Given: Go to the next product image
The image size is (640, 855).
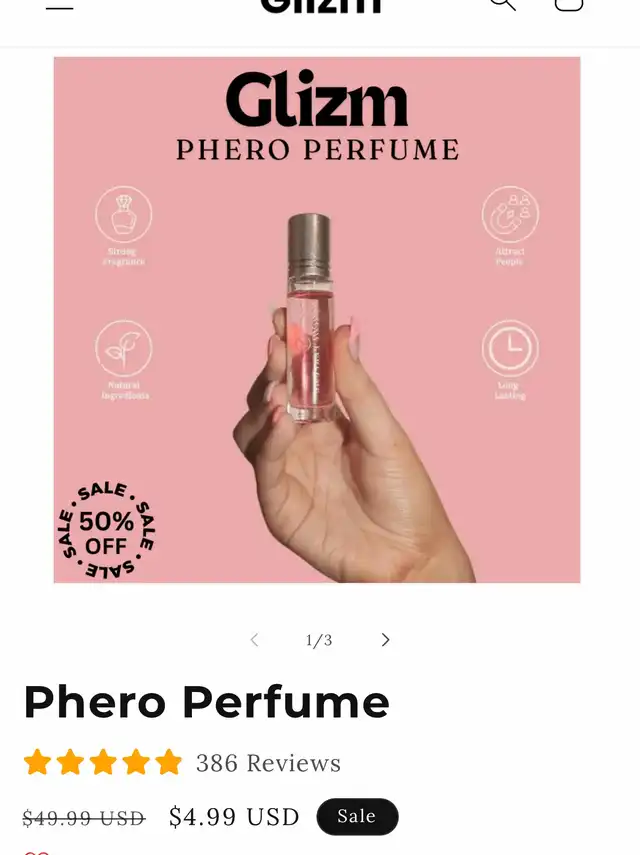Looking at the screenshot, I should (386, 640).
